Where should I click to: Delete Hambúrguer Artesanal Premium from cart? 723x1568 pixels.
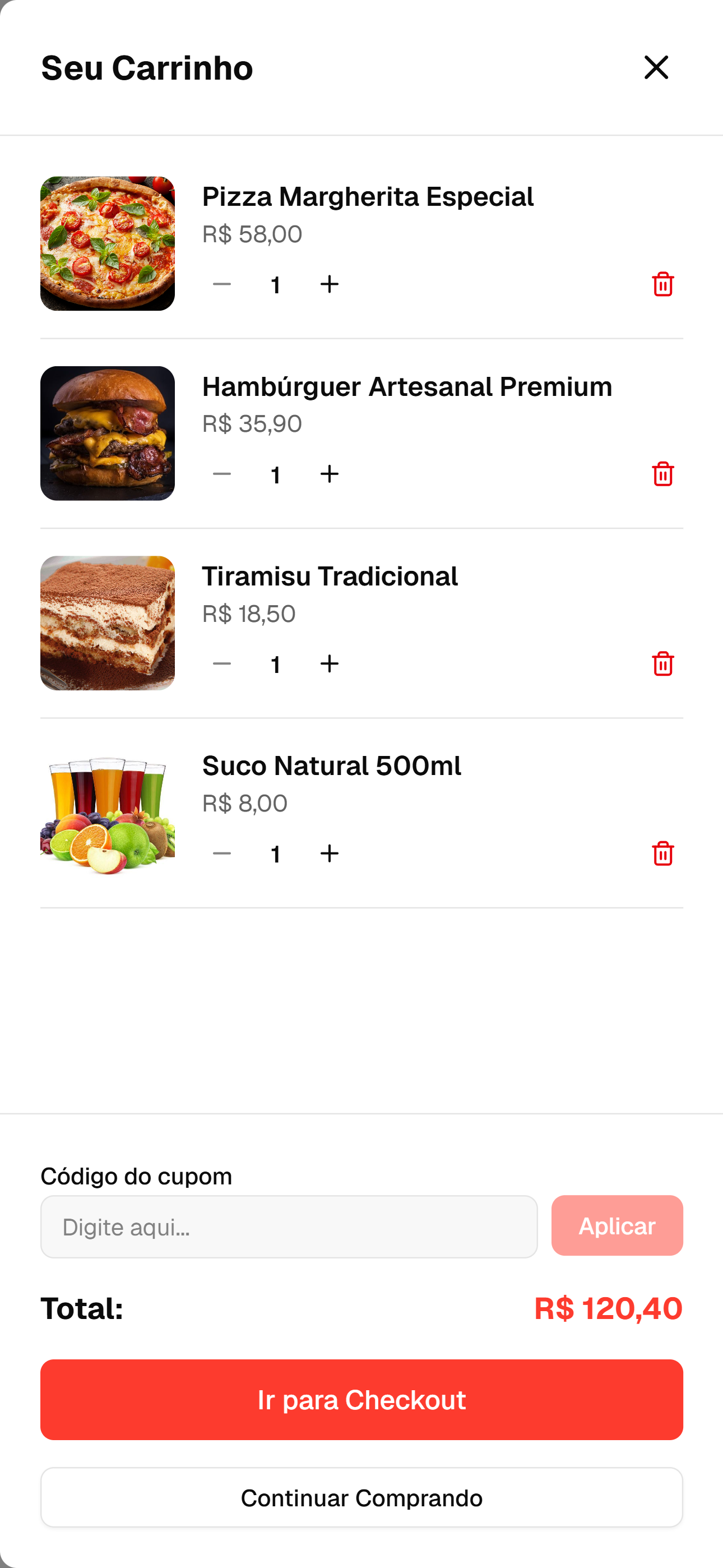tap(662, 474)
